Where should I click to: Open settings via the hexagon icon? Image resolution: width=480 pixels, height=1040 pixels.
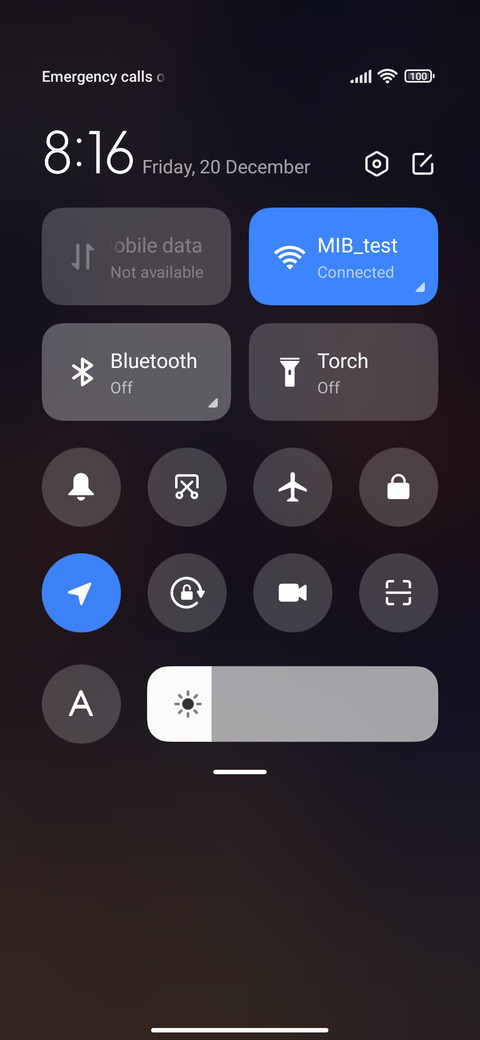click(x=377, y=164)
